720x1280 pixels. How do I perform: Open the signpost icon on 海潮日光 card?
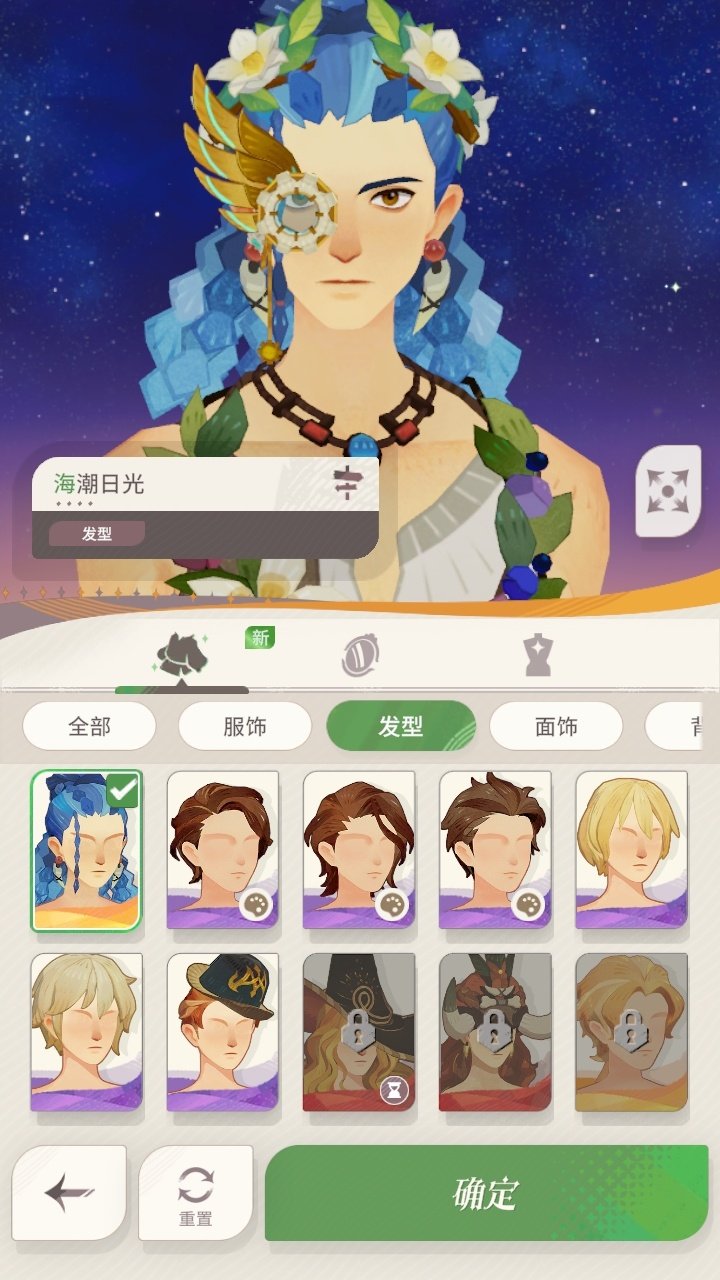pos(345,484)
